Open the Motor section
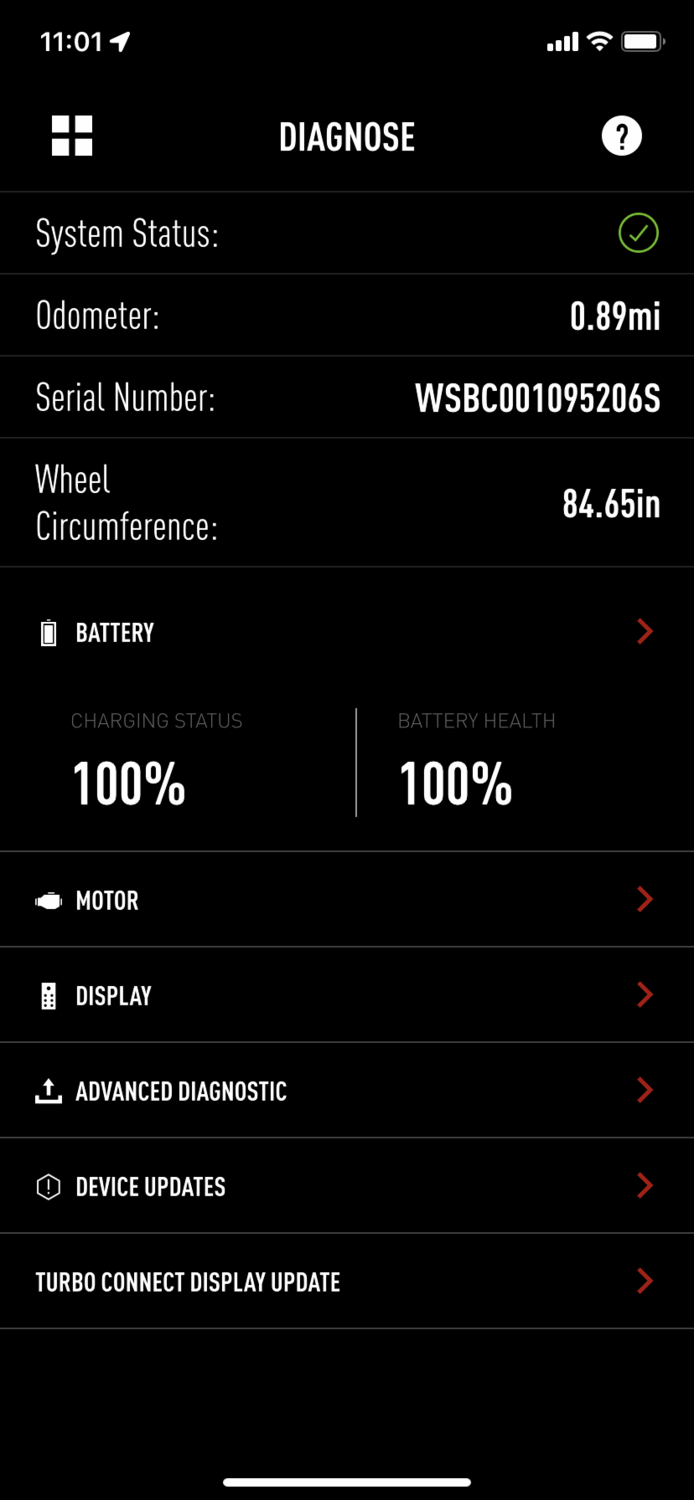Viewport: 694px width, 1500px height. click(x=346, y=900)
